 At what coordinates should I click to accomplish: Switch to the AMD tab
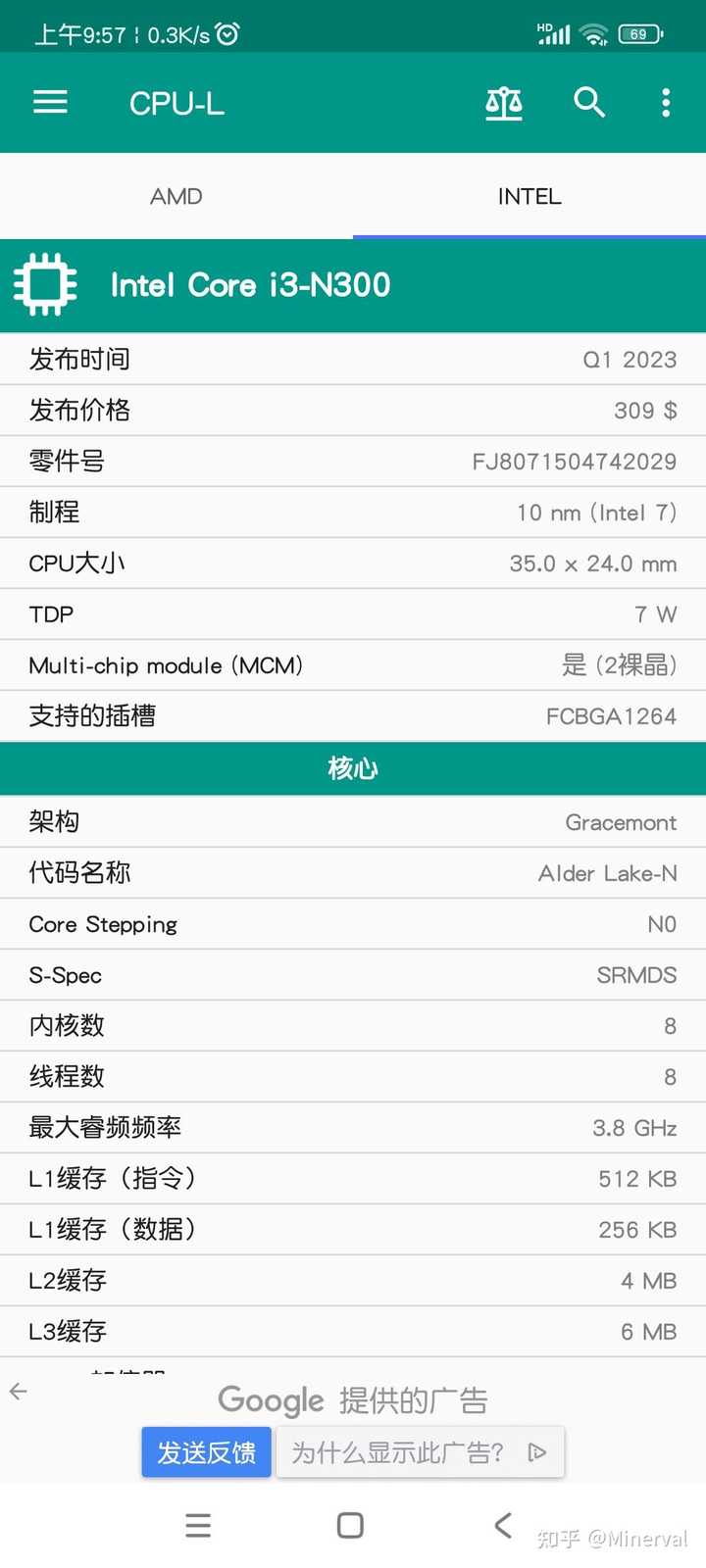tap(176, 196)
